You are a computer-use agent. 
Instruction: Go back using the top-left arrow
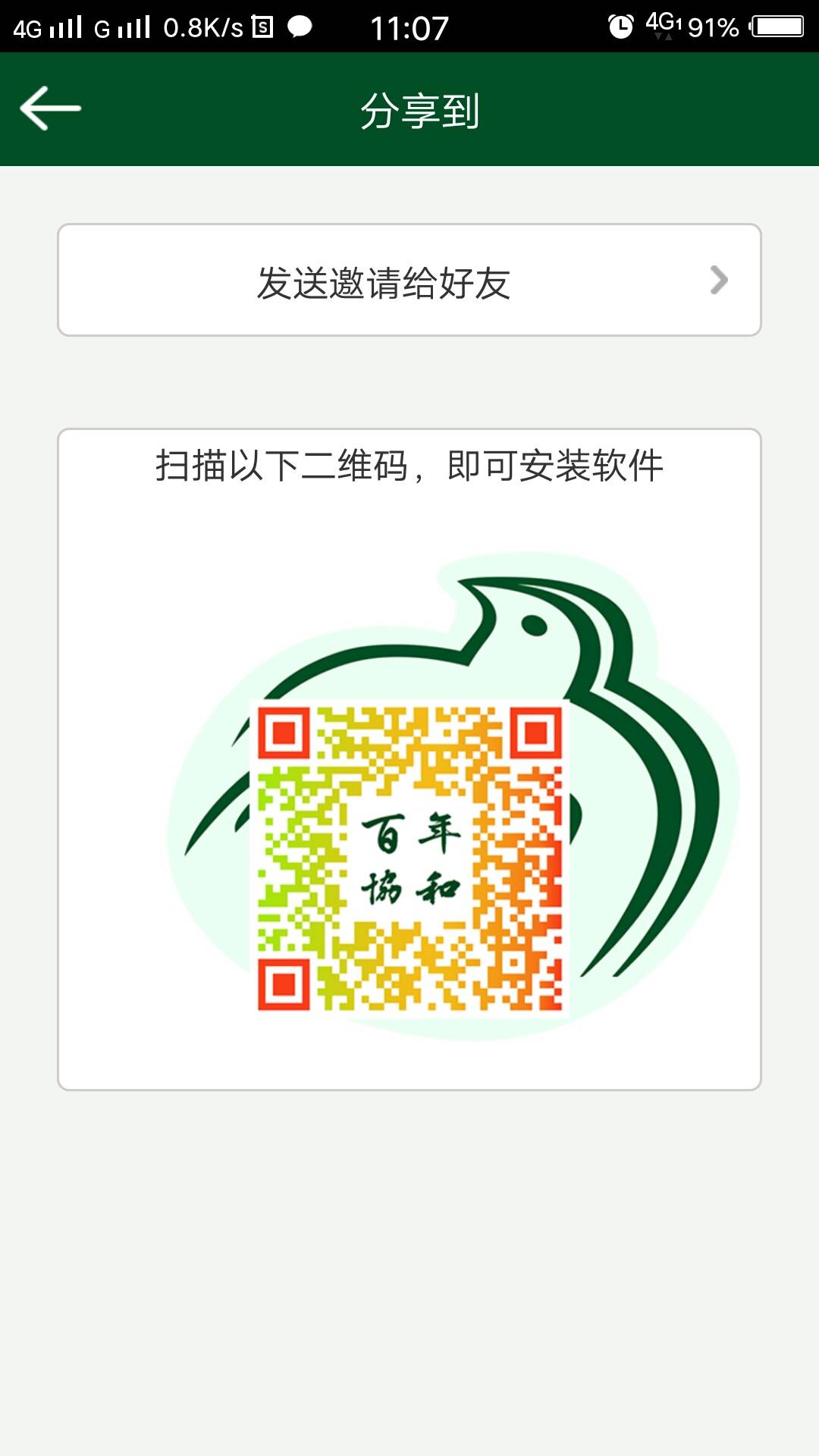coord(50,108)
